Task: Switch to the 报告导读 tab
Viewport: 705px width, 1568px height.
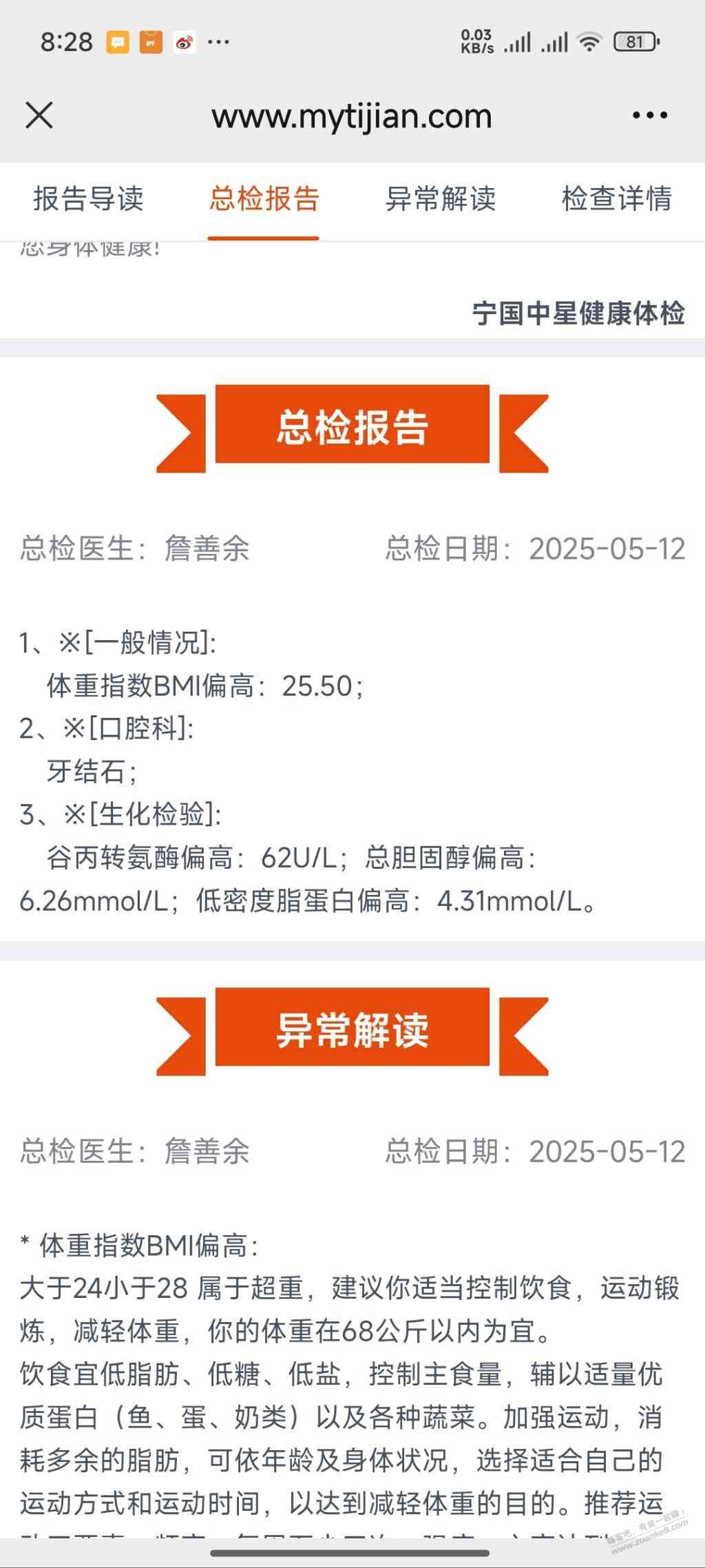Action: tap(88, 199)
